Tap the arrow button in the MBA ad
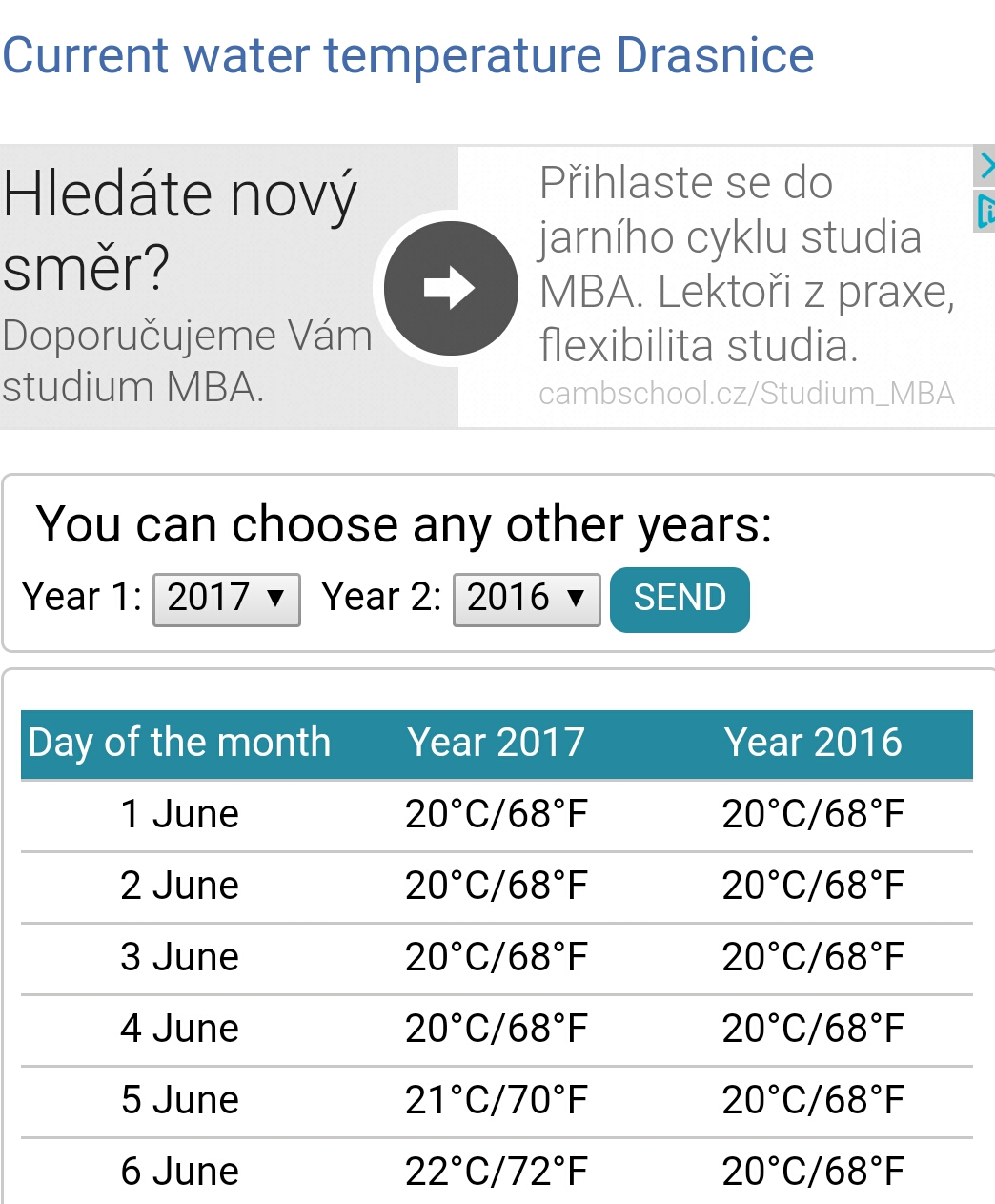 tap(450, 288)
